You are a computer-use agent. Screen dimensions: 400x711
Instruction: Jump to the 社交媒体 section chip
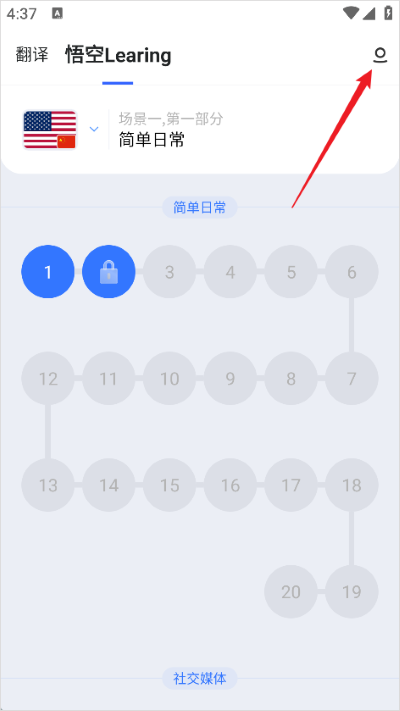click(x=200, y=678)
